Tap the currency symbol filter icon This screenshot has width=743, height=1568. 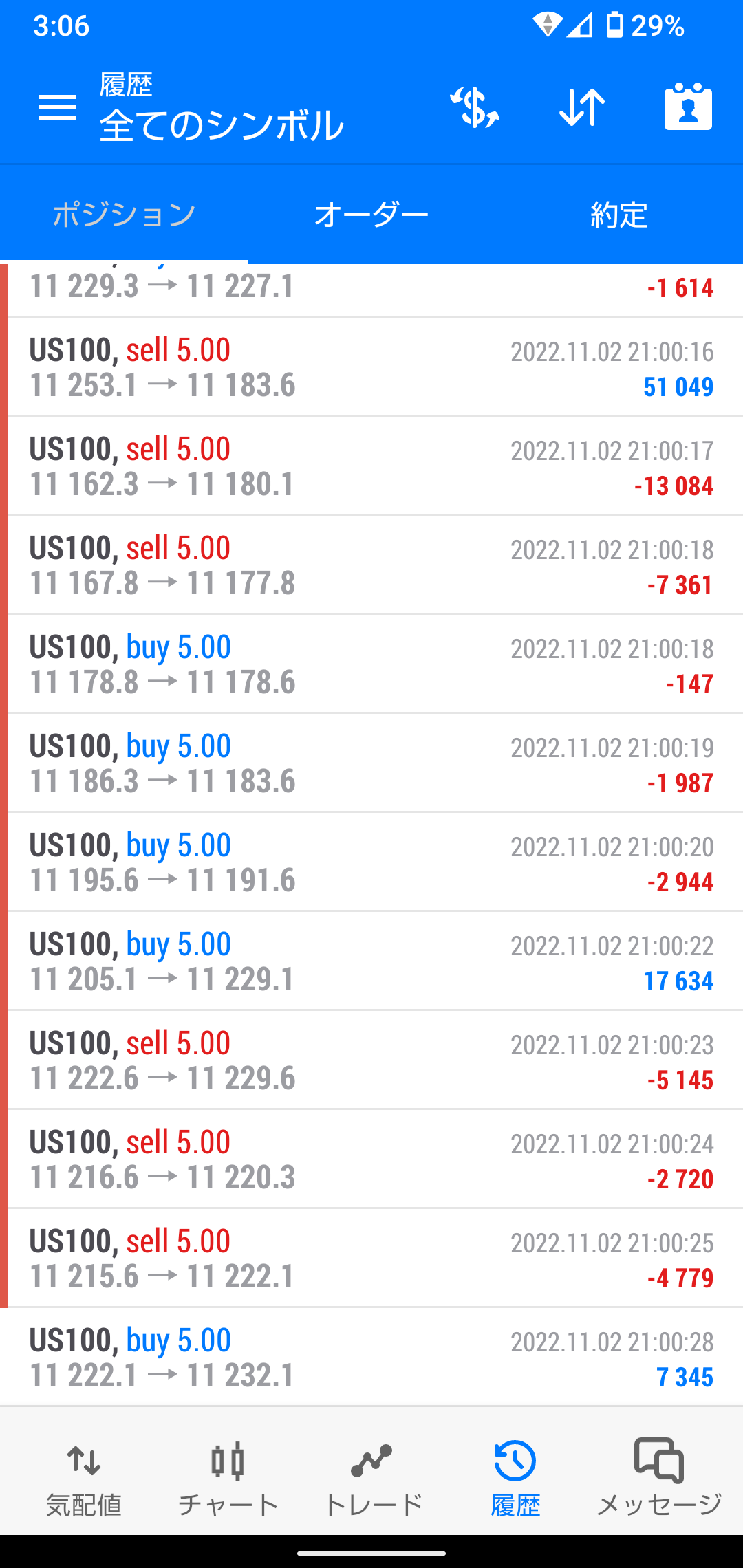pos(475,107)
